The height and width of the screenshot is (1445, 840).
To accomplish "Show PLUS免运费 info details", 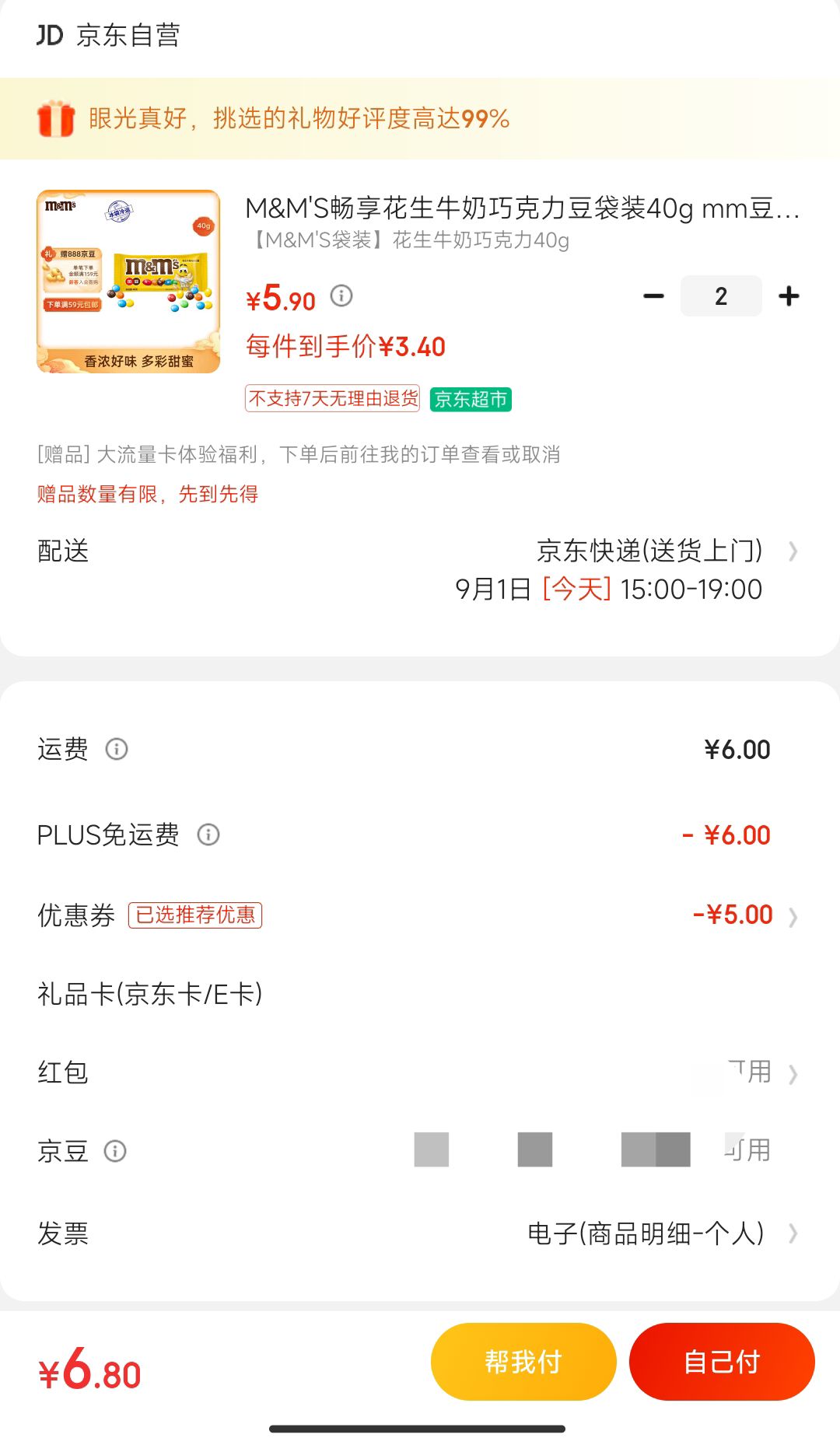I will [x=208, y=834].
